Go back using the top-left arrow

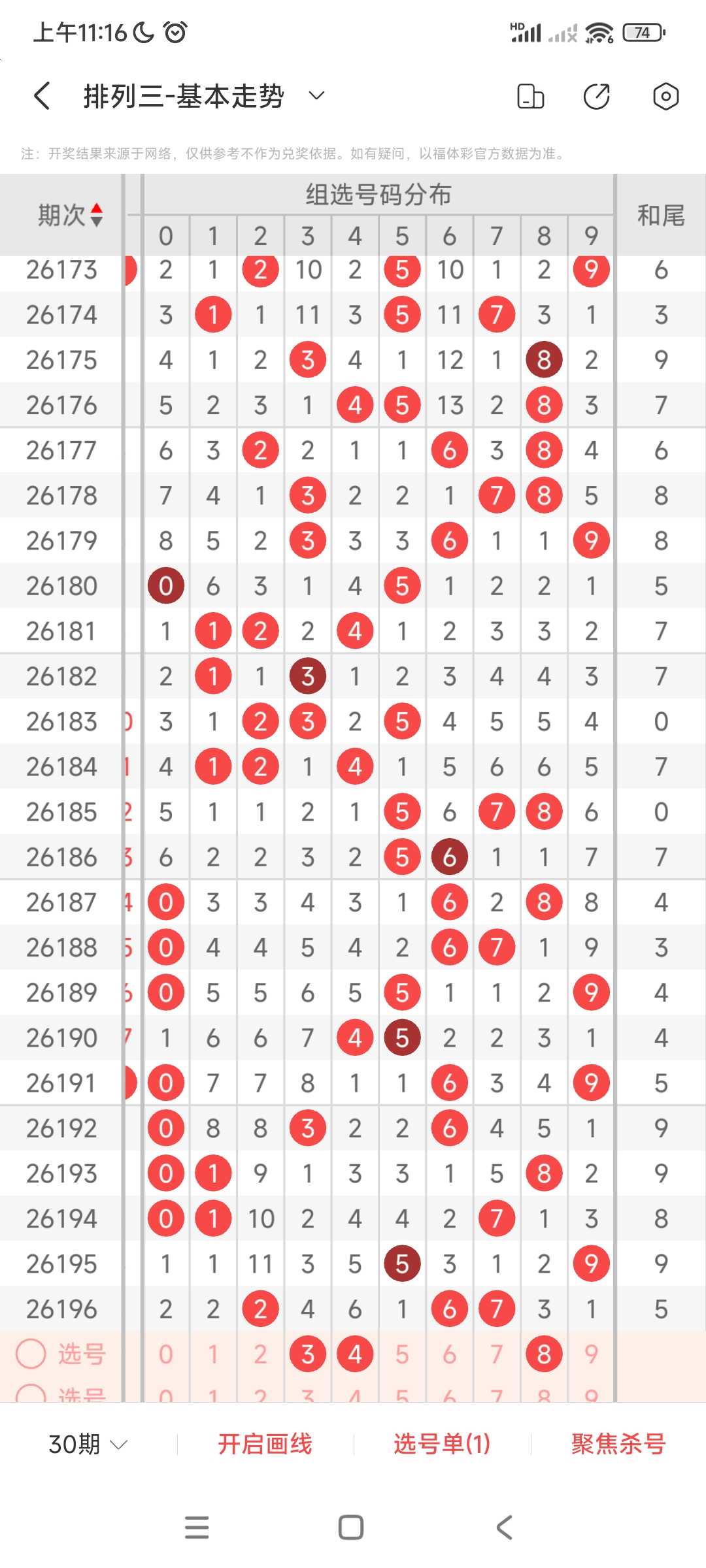42,96
